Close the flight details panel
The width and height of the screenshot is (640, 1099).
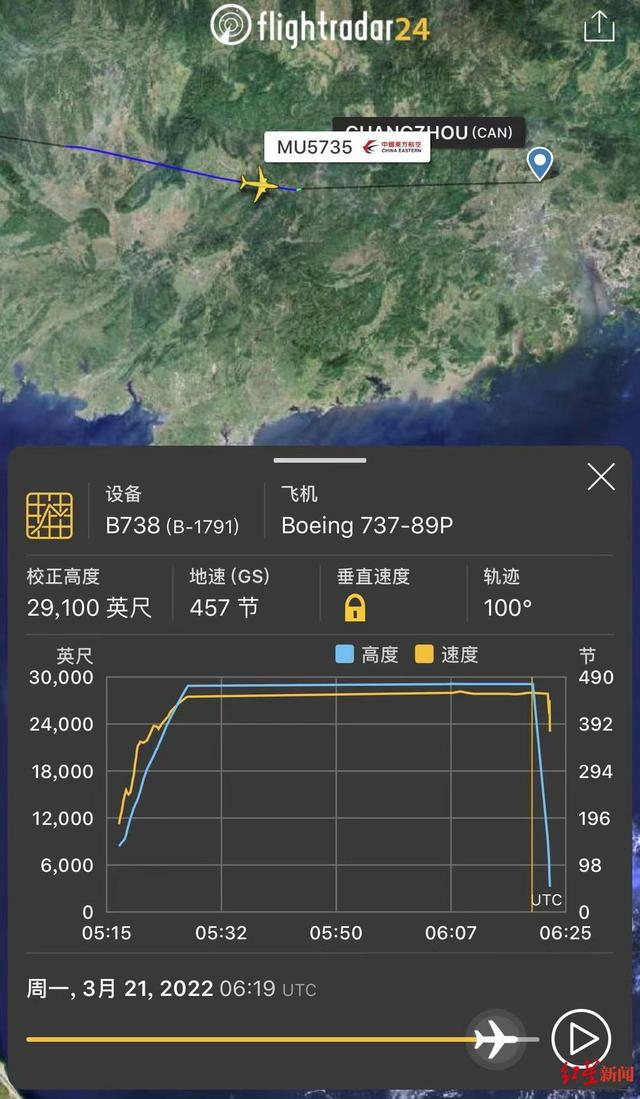tap(601, 477)
